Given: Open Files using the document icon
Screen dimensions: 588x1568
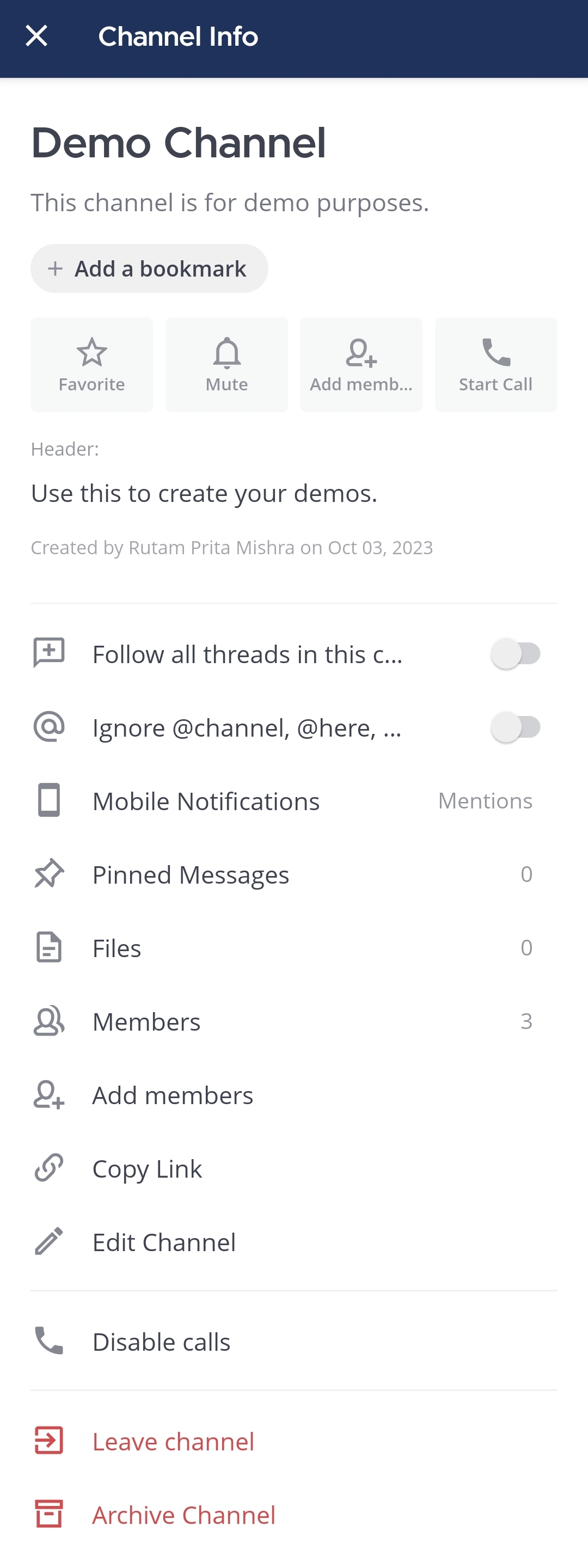Looking at the screenshot, I should pyautogui.click(x=48, y=948).
